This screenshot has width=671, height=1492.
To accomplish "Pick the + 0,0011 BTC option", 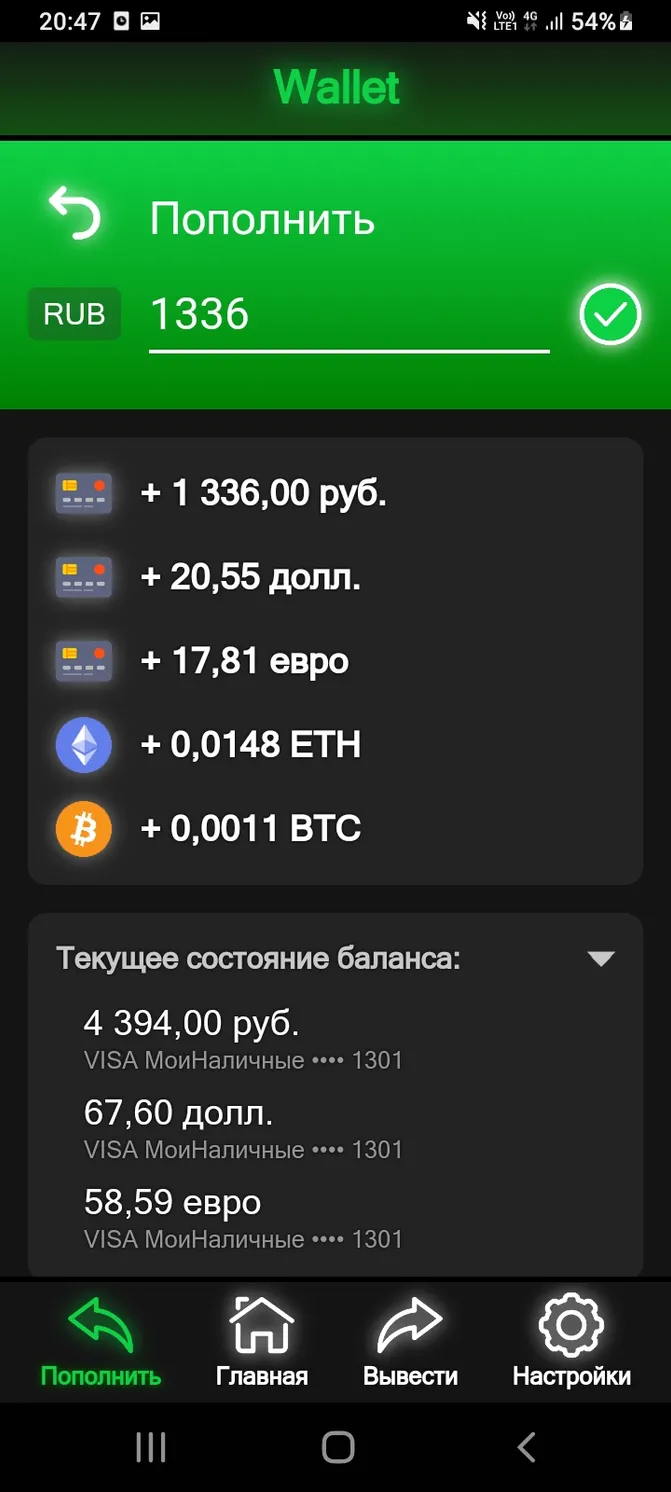I will point(335,829).
